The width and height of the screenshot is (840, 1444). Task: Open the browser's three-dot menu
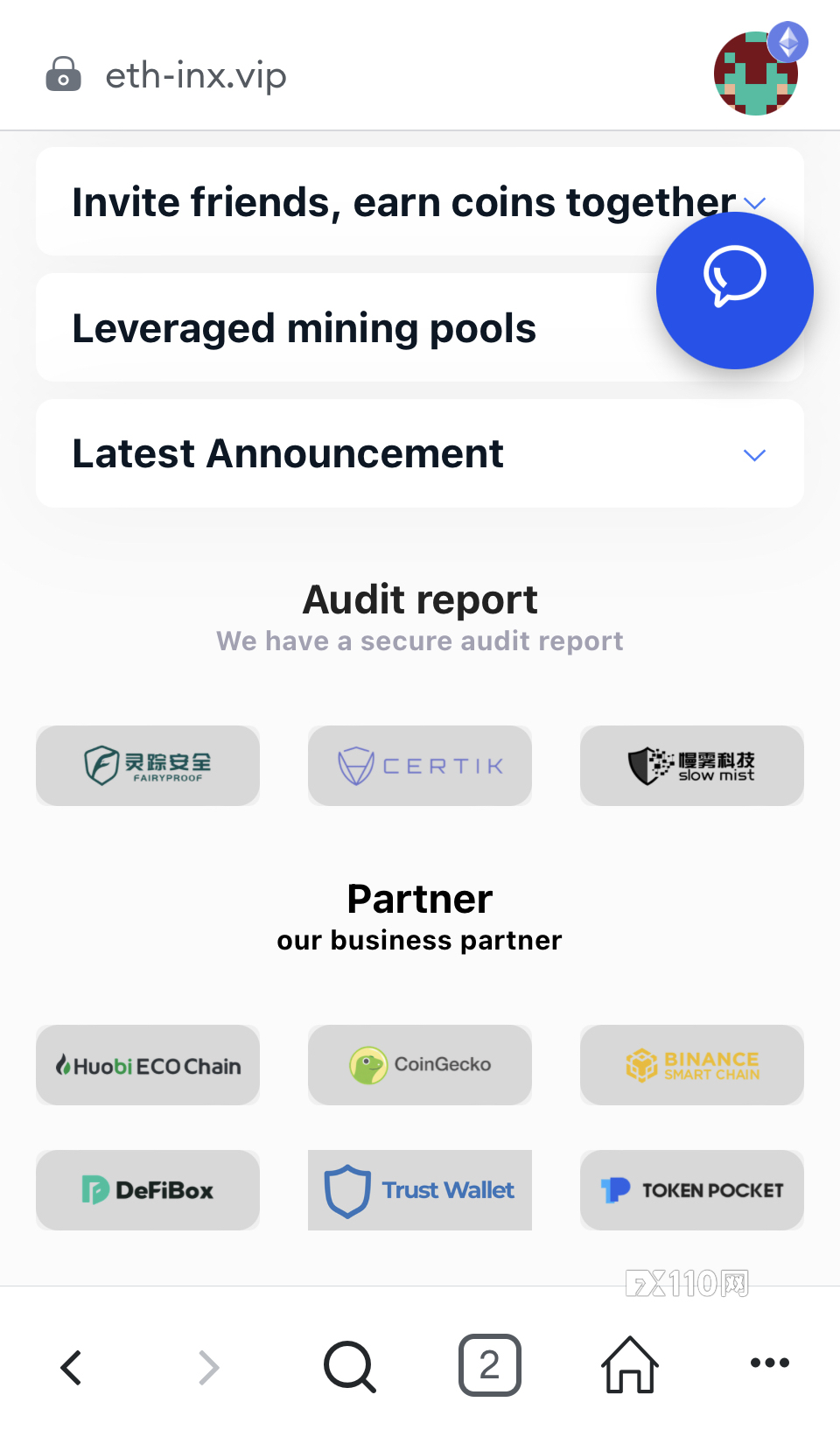tap(769, 1363)
